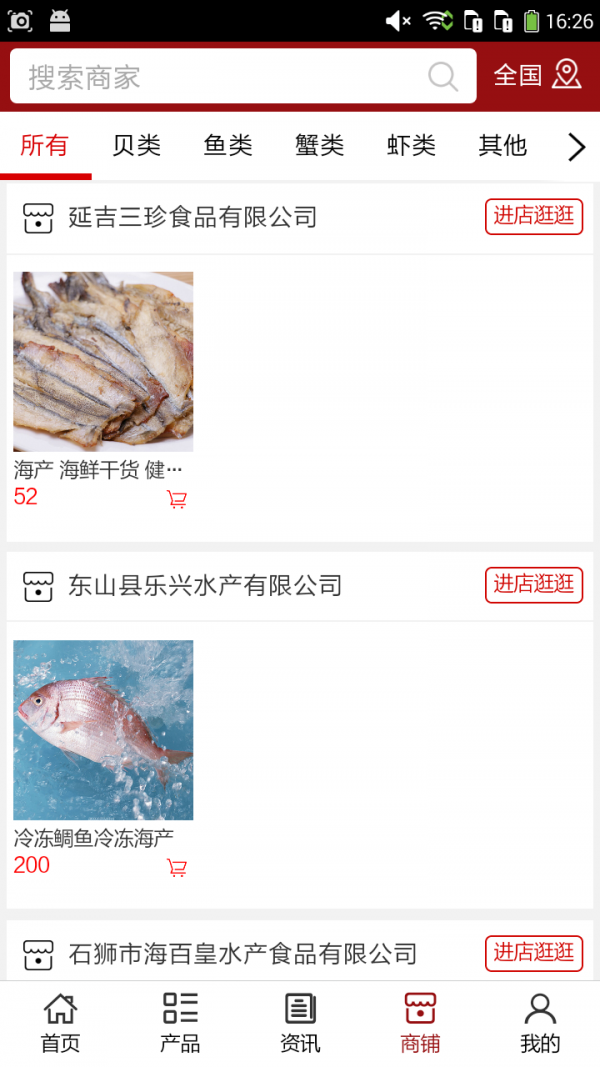This screenshot has height=1067, width=600.
Task: Tap 进店逛逛 for 延吉三珍食品有限公司
Action: [x=534, y=216]
